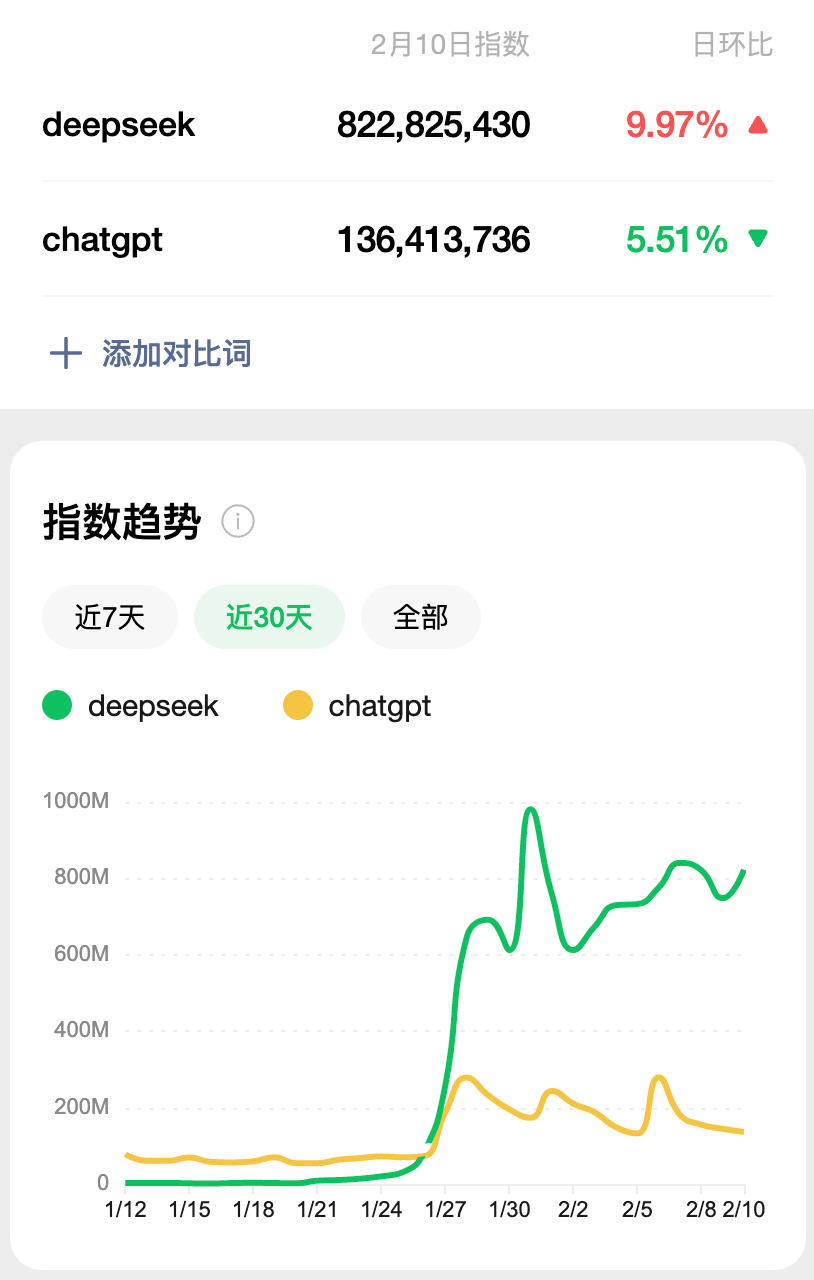Open the deepseek index row
814x1280 pixels.
click(x=407, y=125)
